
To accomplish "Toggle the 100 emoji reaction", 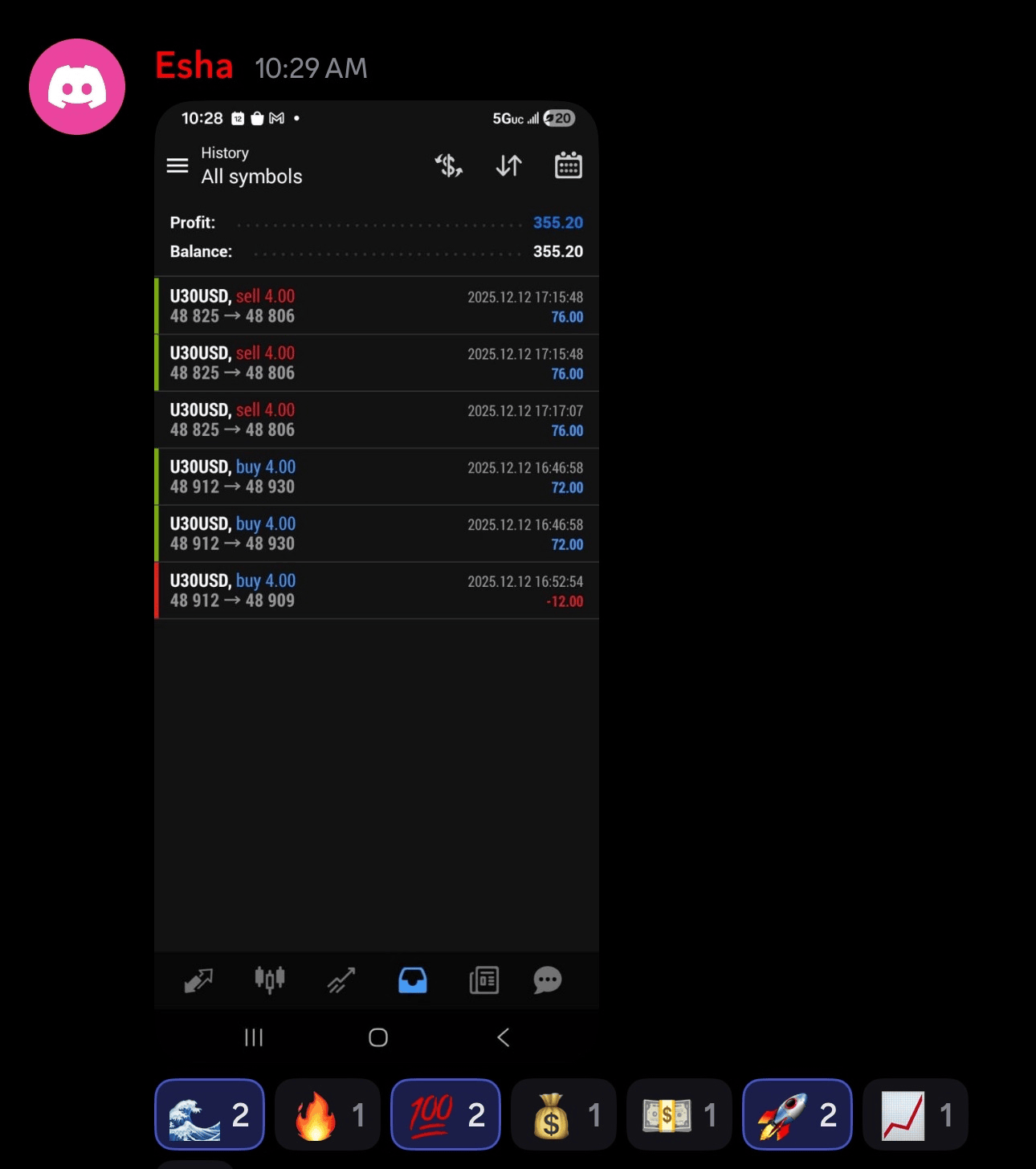I will click(445, 1114).
